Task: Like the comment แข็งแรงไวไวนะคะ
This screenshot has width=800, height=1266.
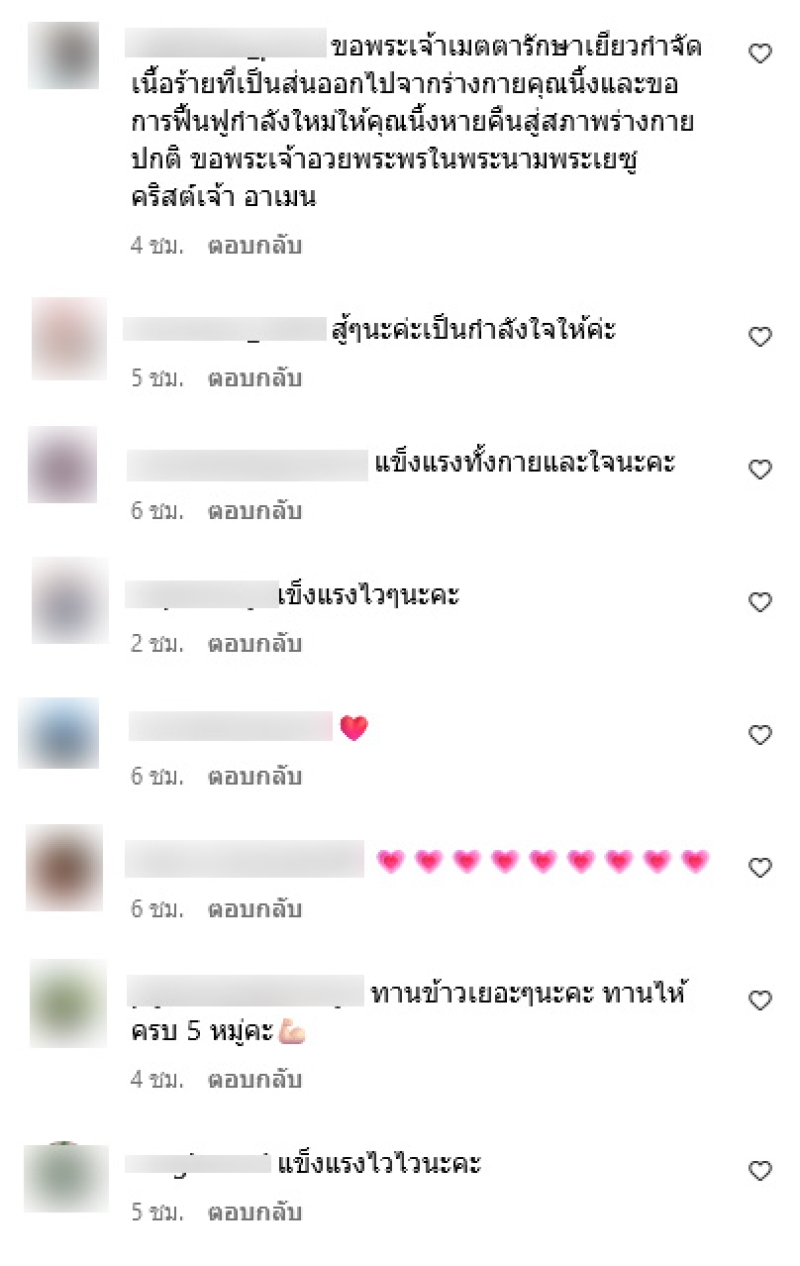Action: click(760, 1170)
